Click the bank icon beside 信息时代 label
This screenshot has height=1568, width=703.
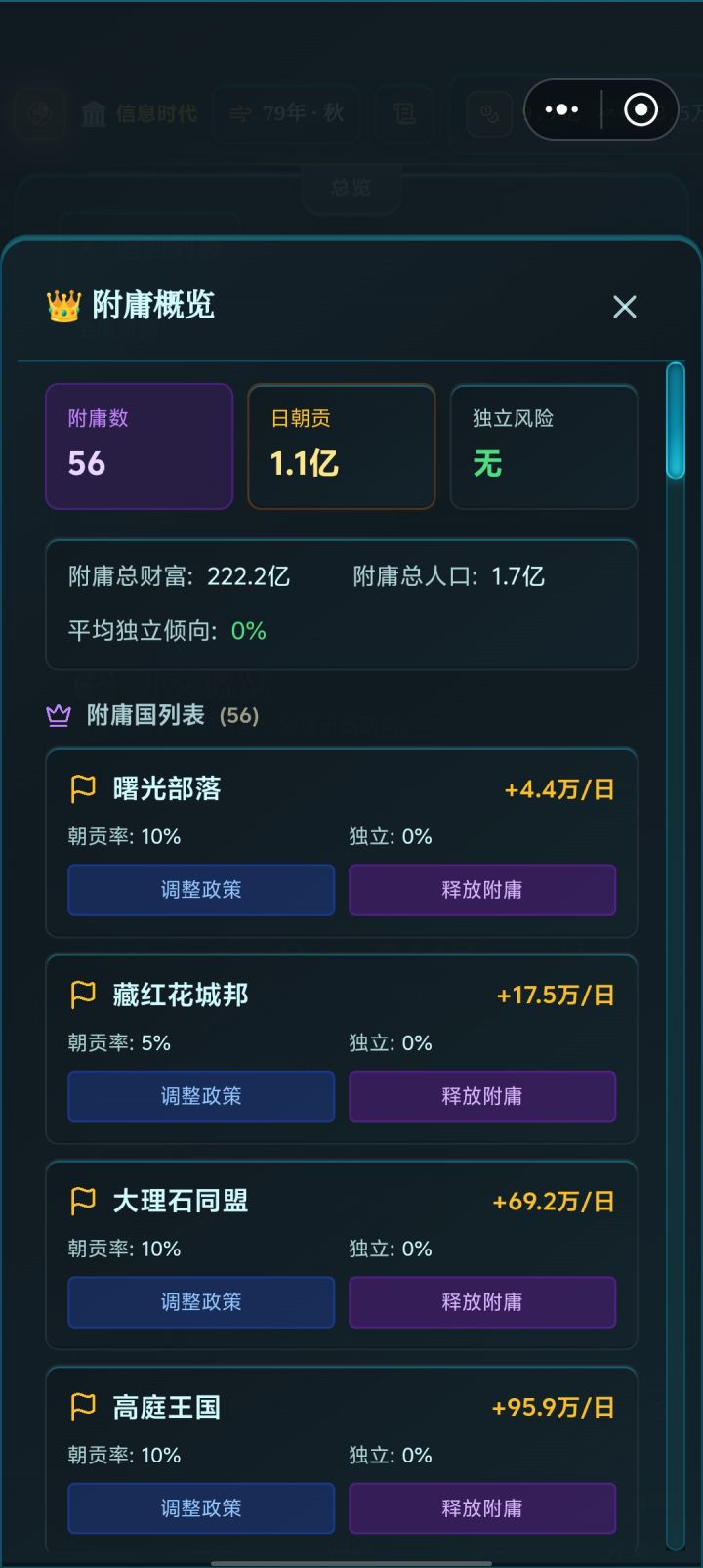pos(94,113)
